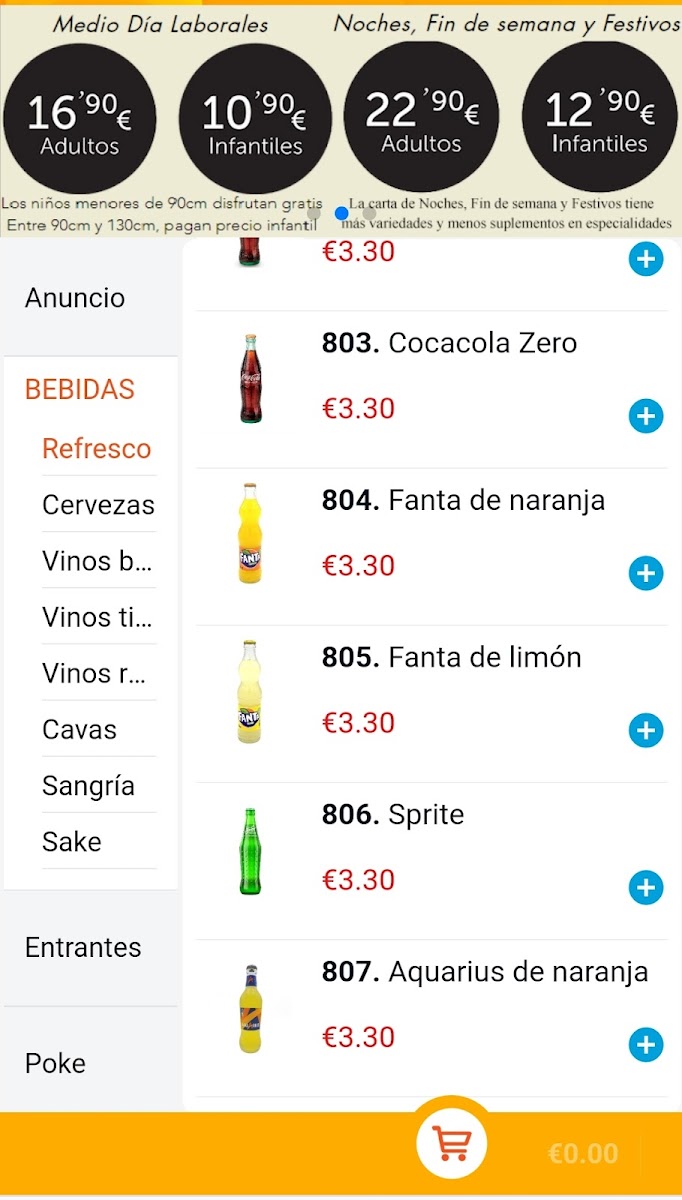The width and height of the screenshot is (682, 1200).
Task: Switch to Cervezas drinks
Action: [x=98, y=505]
